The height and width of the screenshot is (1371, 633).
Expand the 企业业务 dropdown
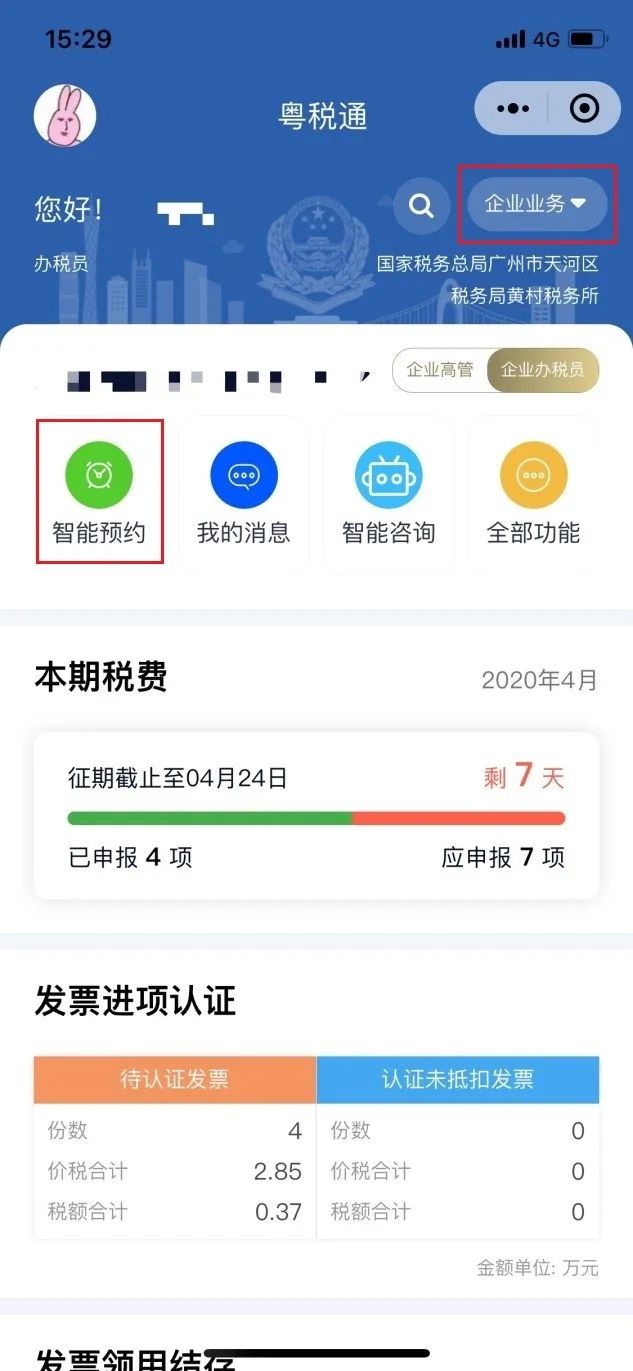pos(536,204)
